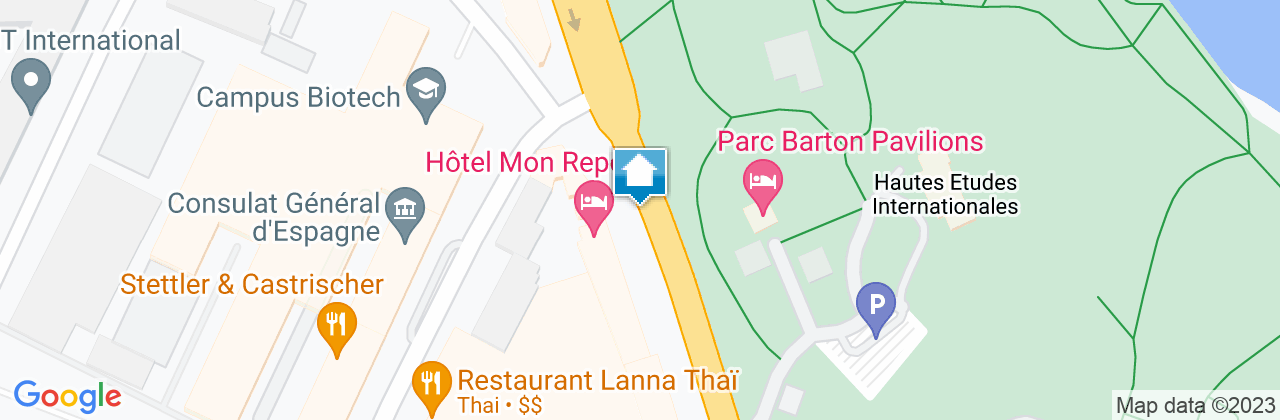1280x420 pixels.
Task: Select the blue house location marker
Action: tap(640, 174)
